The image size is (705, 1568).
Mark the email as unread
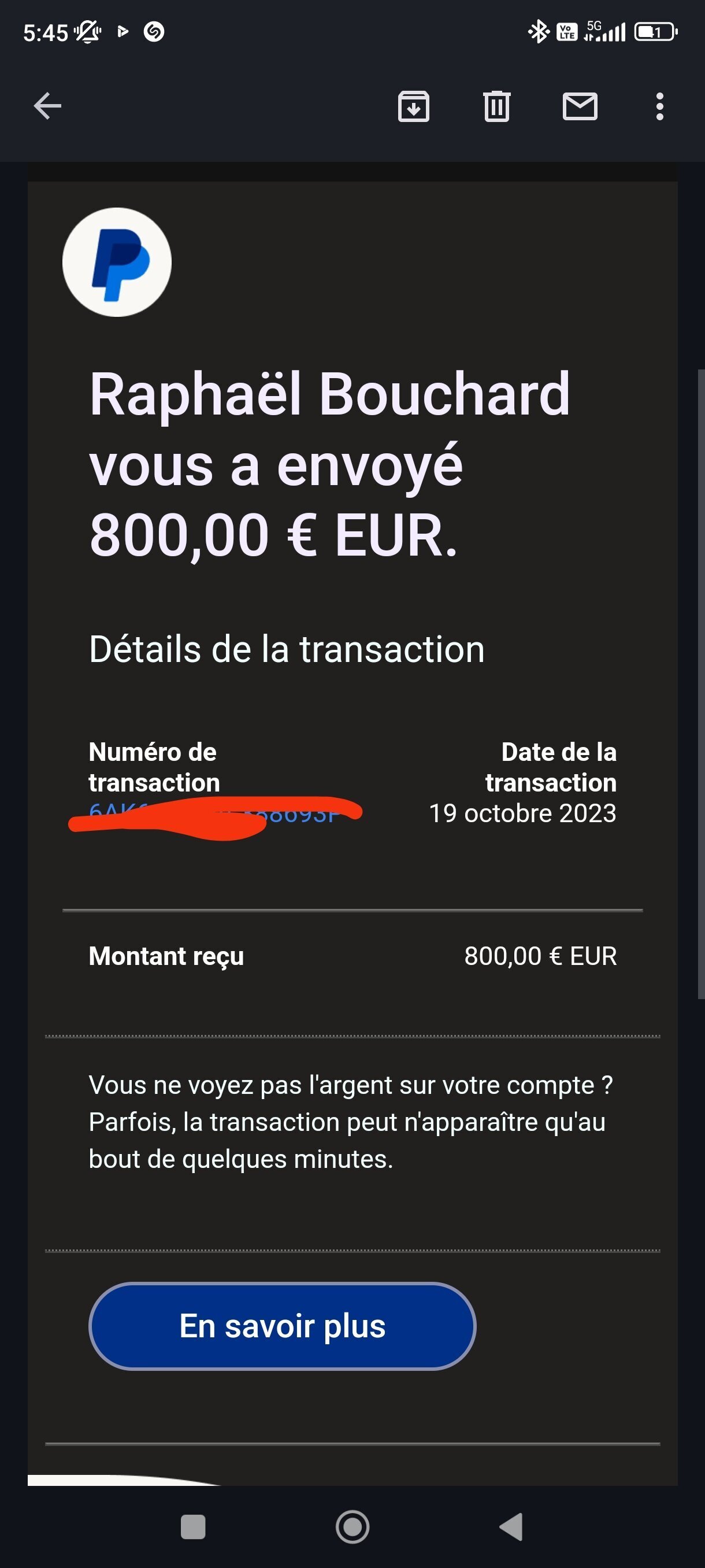580,106
